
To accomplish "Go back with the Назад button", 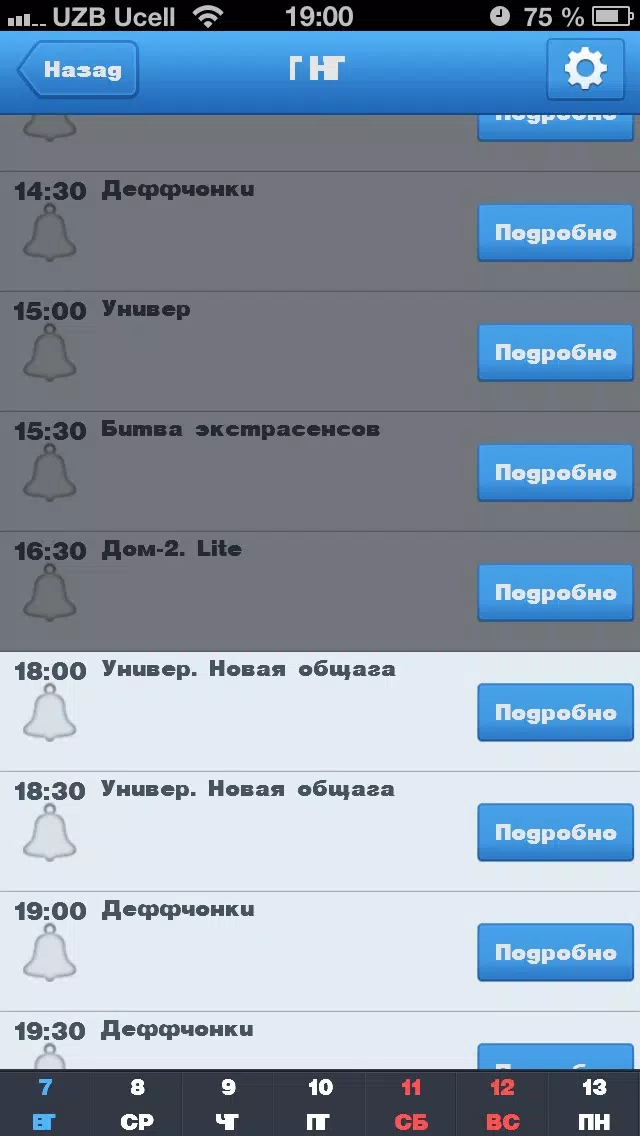I will click(78, 70).
